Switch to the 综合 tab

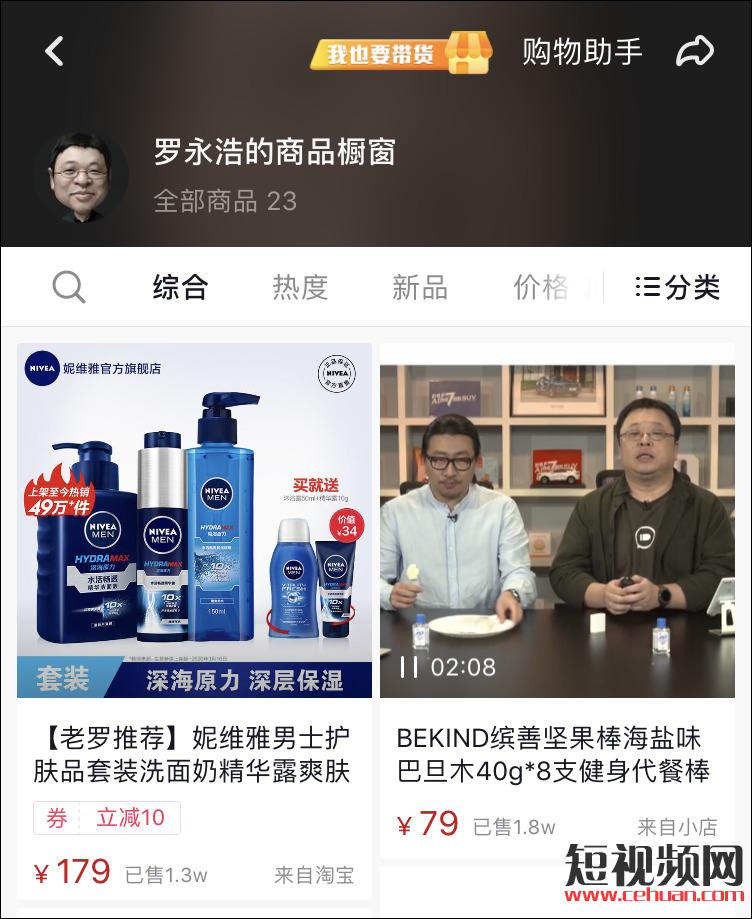pos(180,288)
